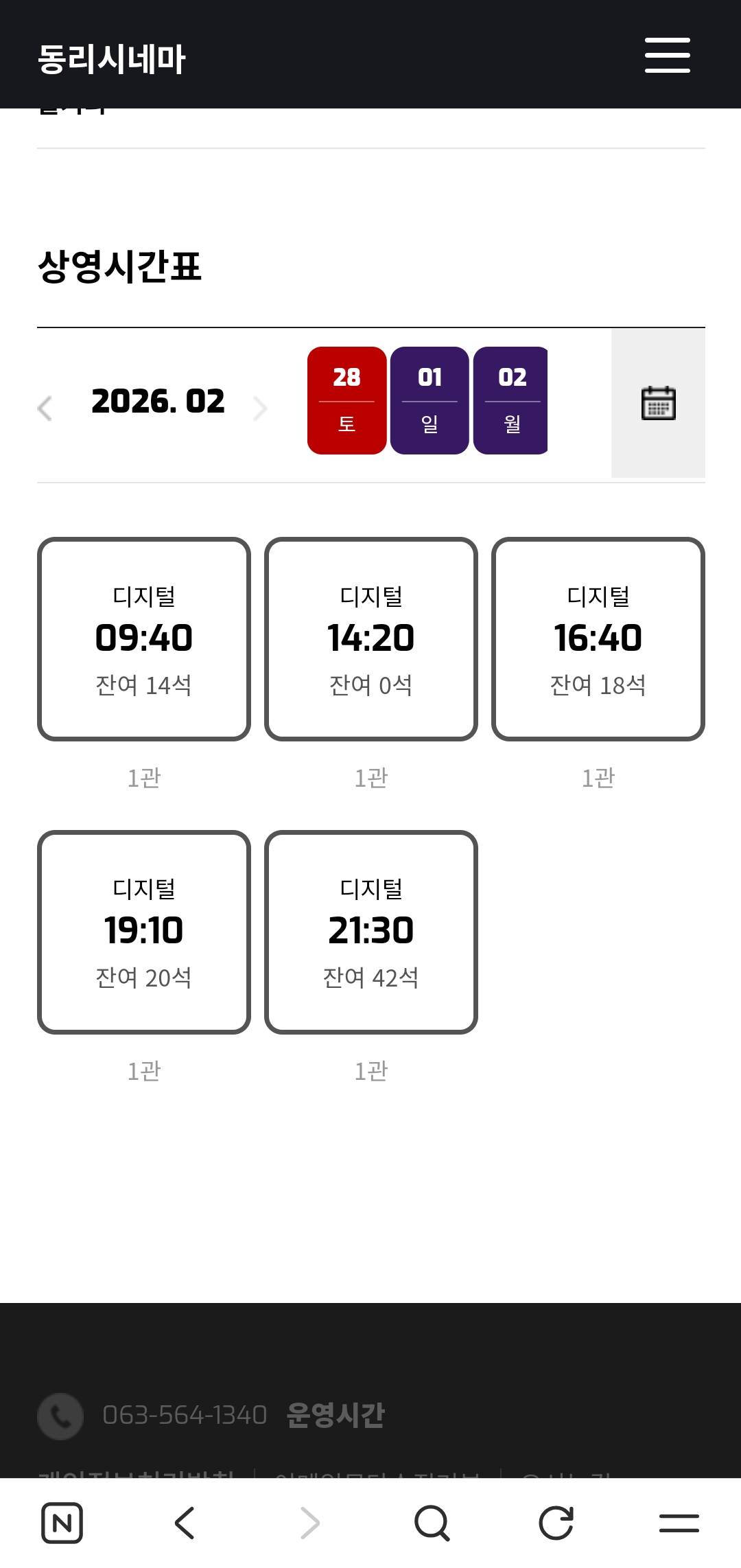Open the Naver home button
Viewport: 741px width, 1568px height.
(x=62, y=1523)
